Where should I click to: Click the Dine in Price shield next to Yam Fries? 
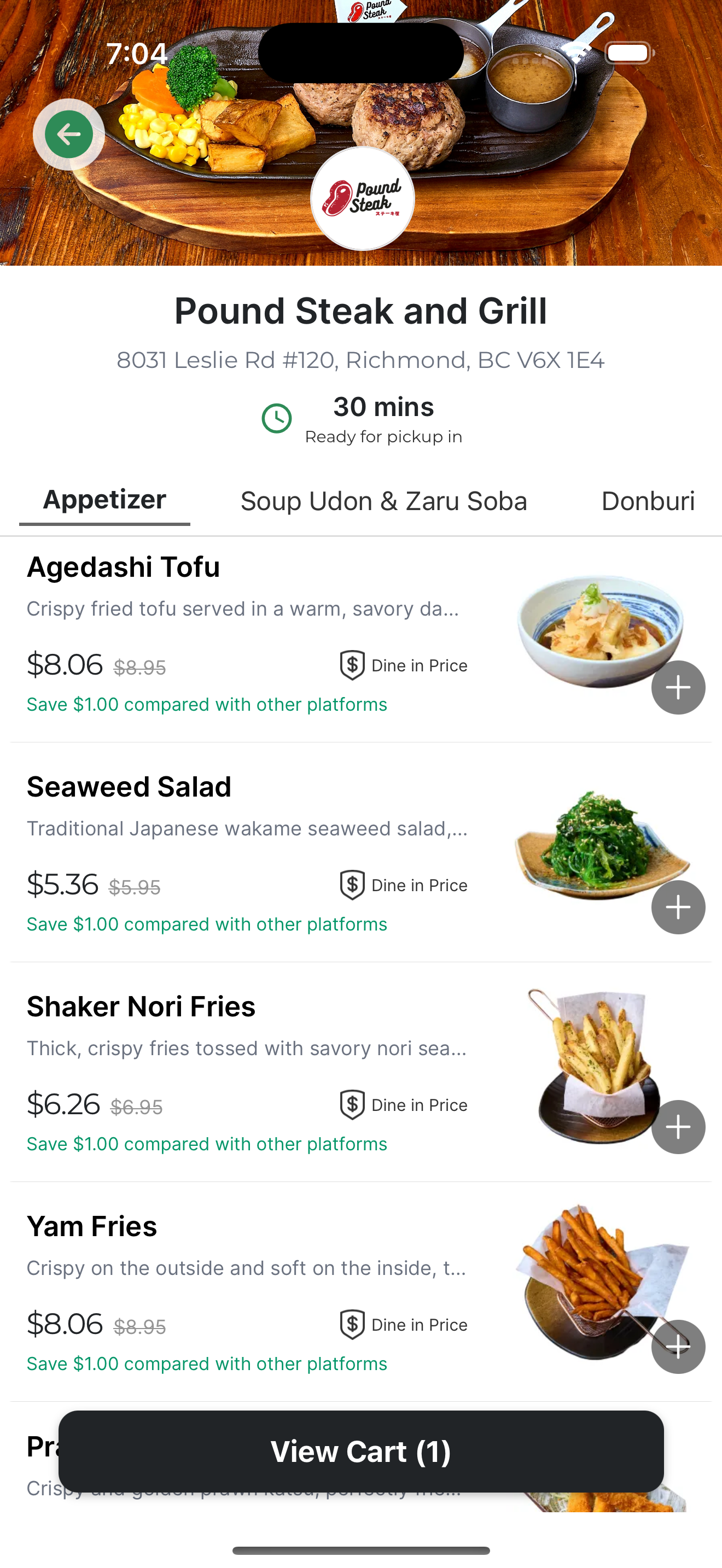pyautogui.click(x=351, y=1325)
